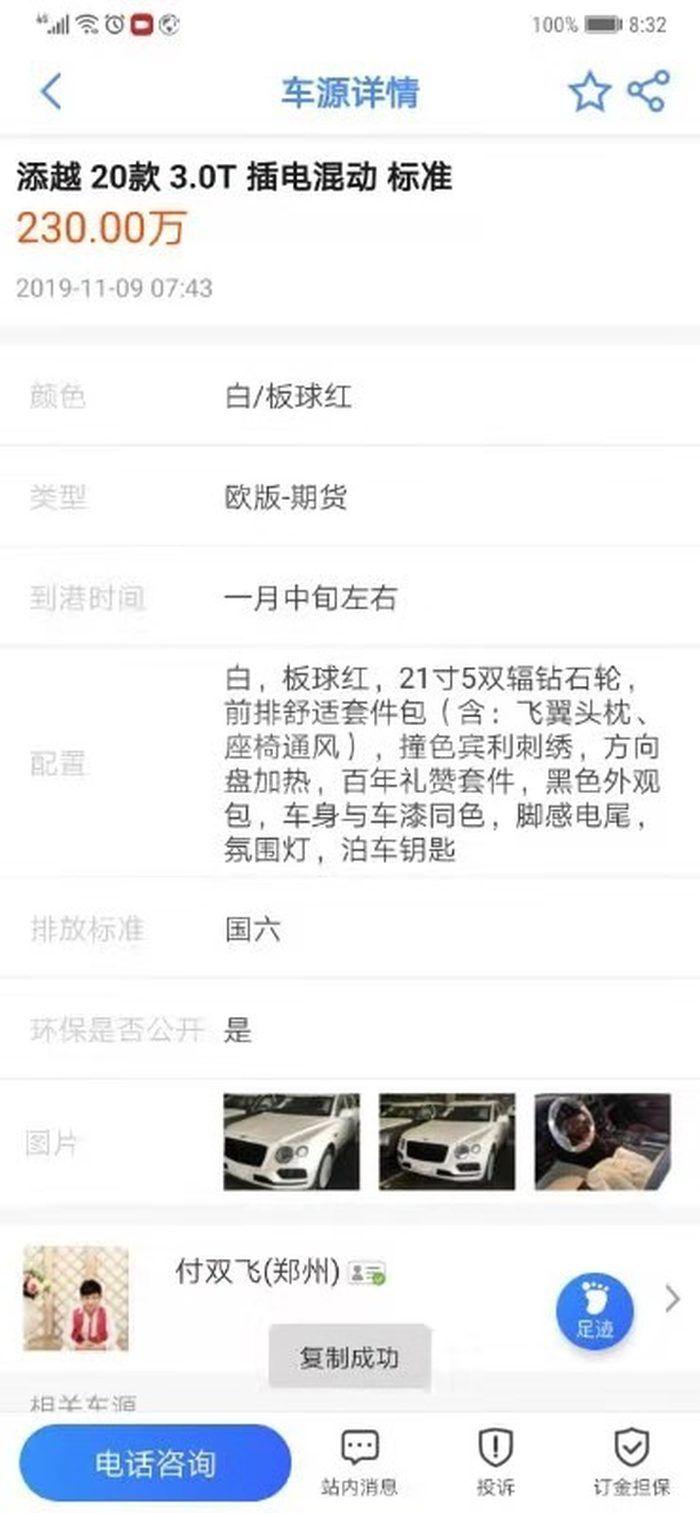Open 订金担保 deposit guarantee
The height and width of the screenshot is (1513, 700).
pos(632,1462)
